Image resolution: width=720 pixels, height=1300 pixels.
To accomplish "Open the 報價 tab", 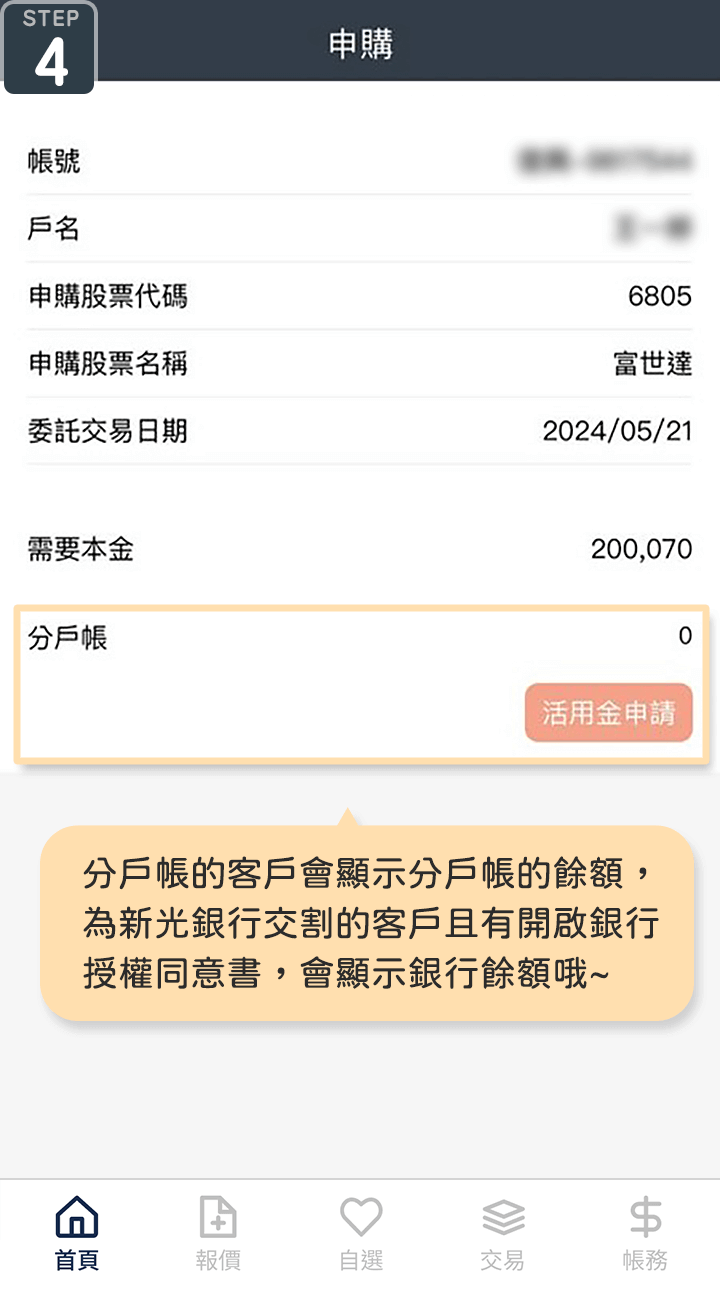I will [218, 1234].
